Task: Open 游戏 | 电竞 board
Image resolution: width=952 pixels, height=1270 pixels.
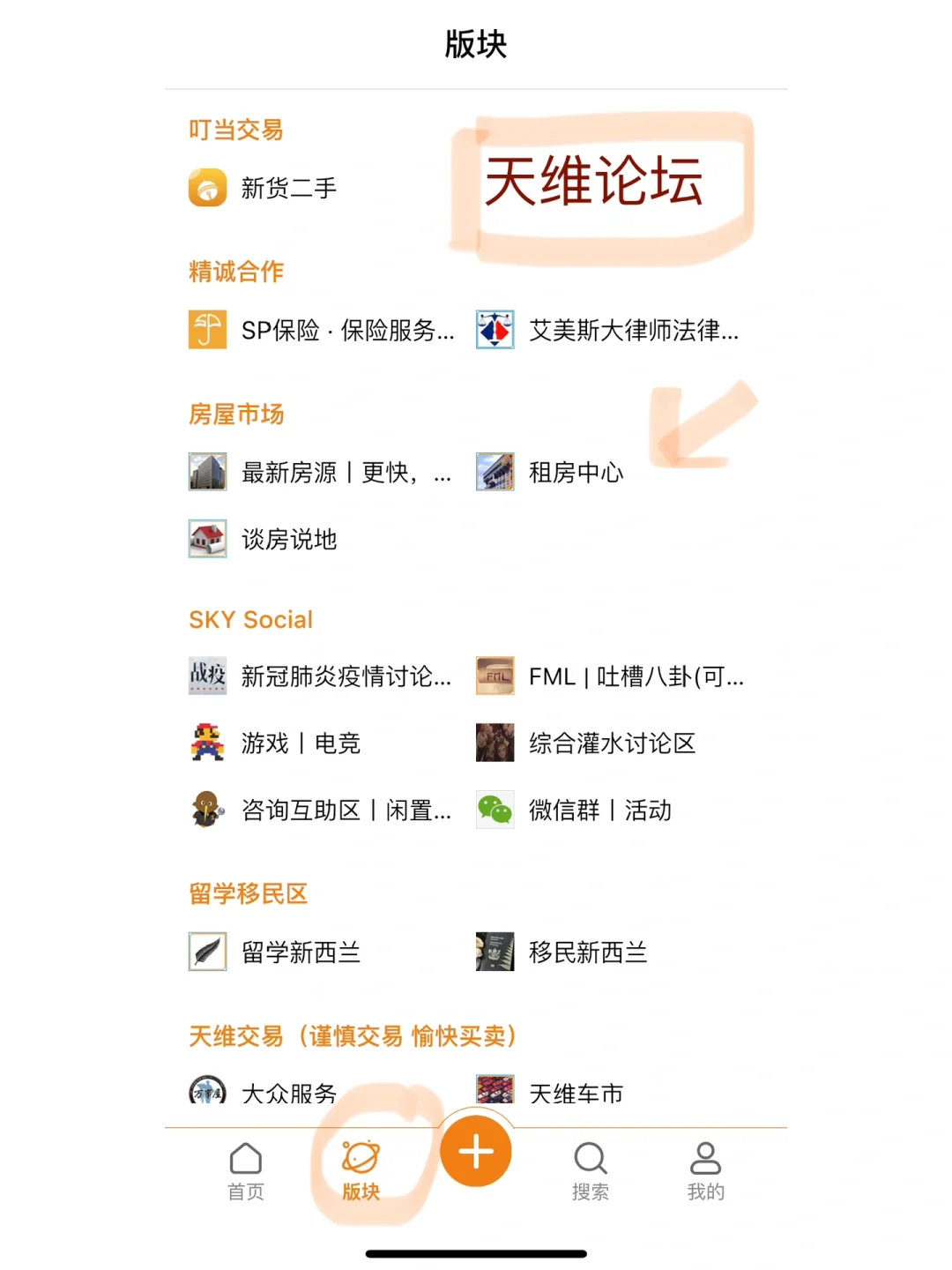Action: tap(277, 743)
